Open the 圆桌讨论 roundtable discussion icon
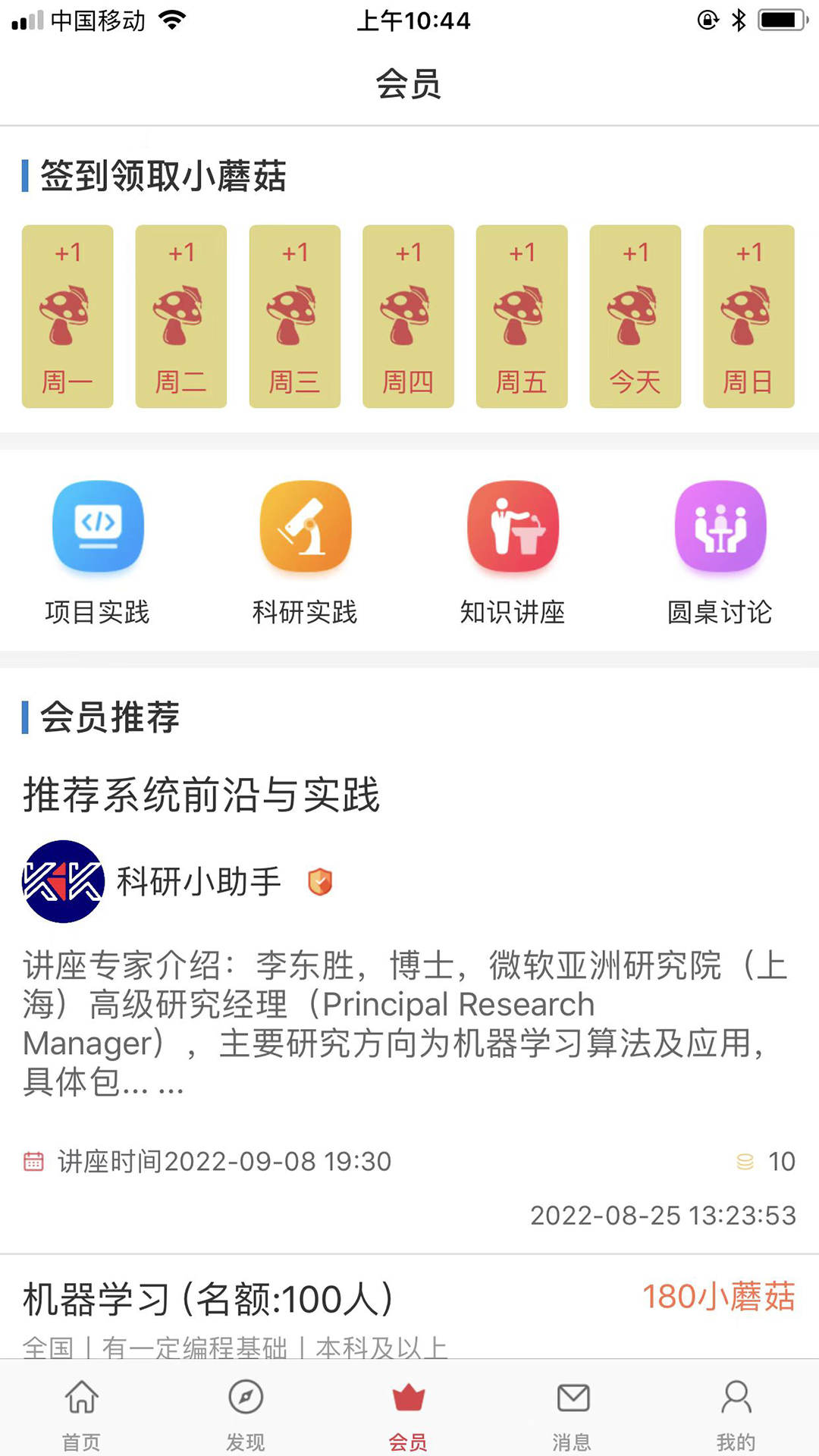 pyautogui.click(x=720, y=526)
